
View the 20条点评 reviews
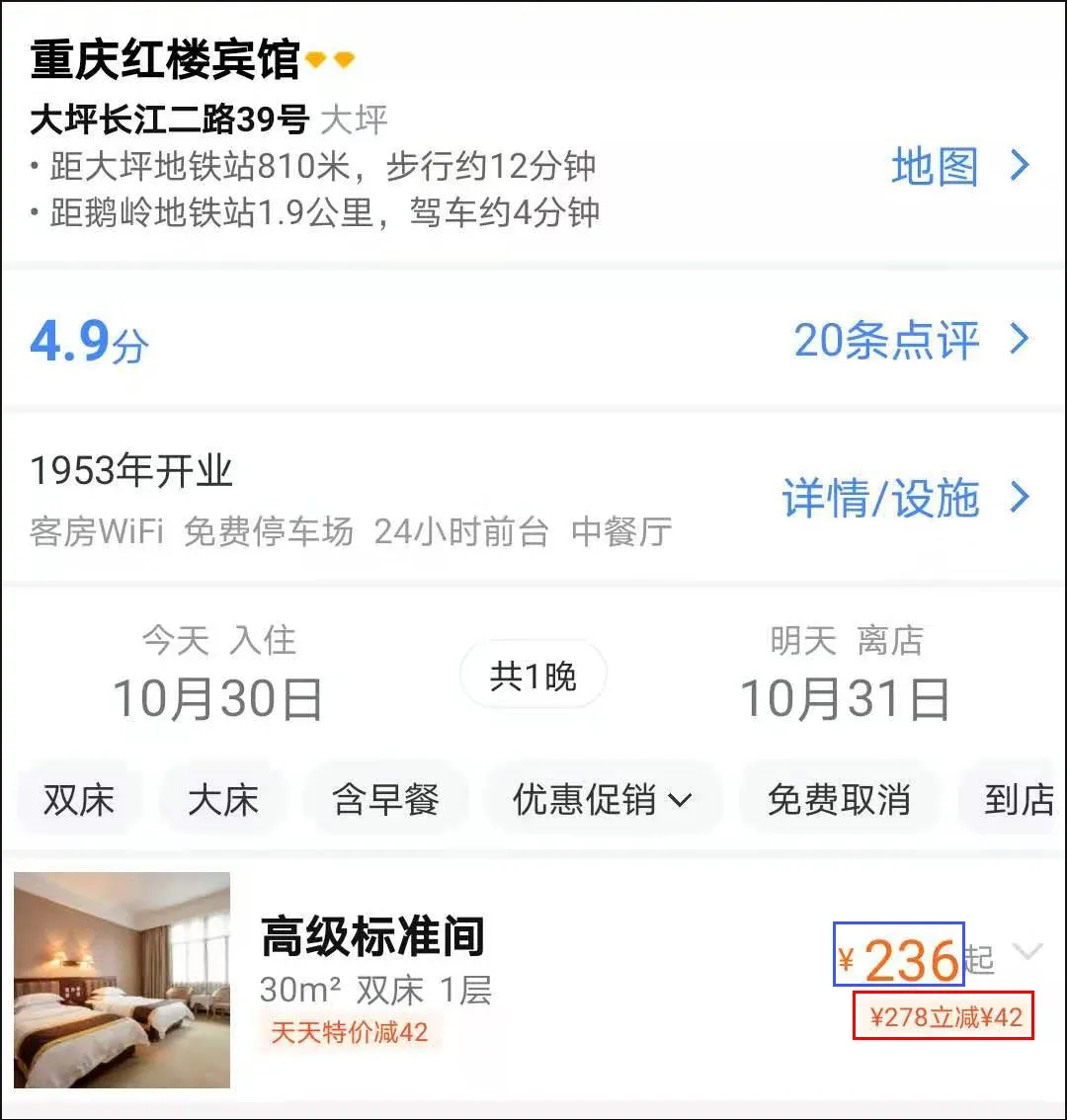point(909,341)
